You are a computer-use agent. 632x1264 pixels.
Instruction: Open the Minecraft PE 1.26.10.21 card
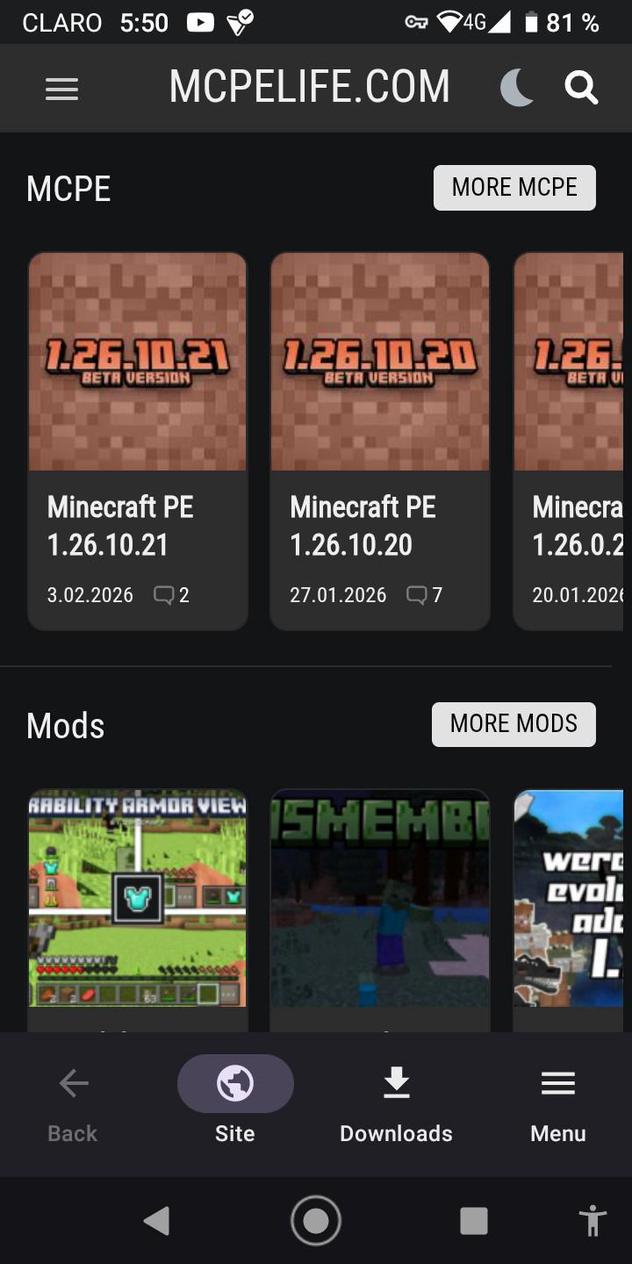(138, 440)
